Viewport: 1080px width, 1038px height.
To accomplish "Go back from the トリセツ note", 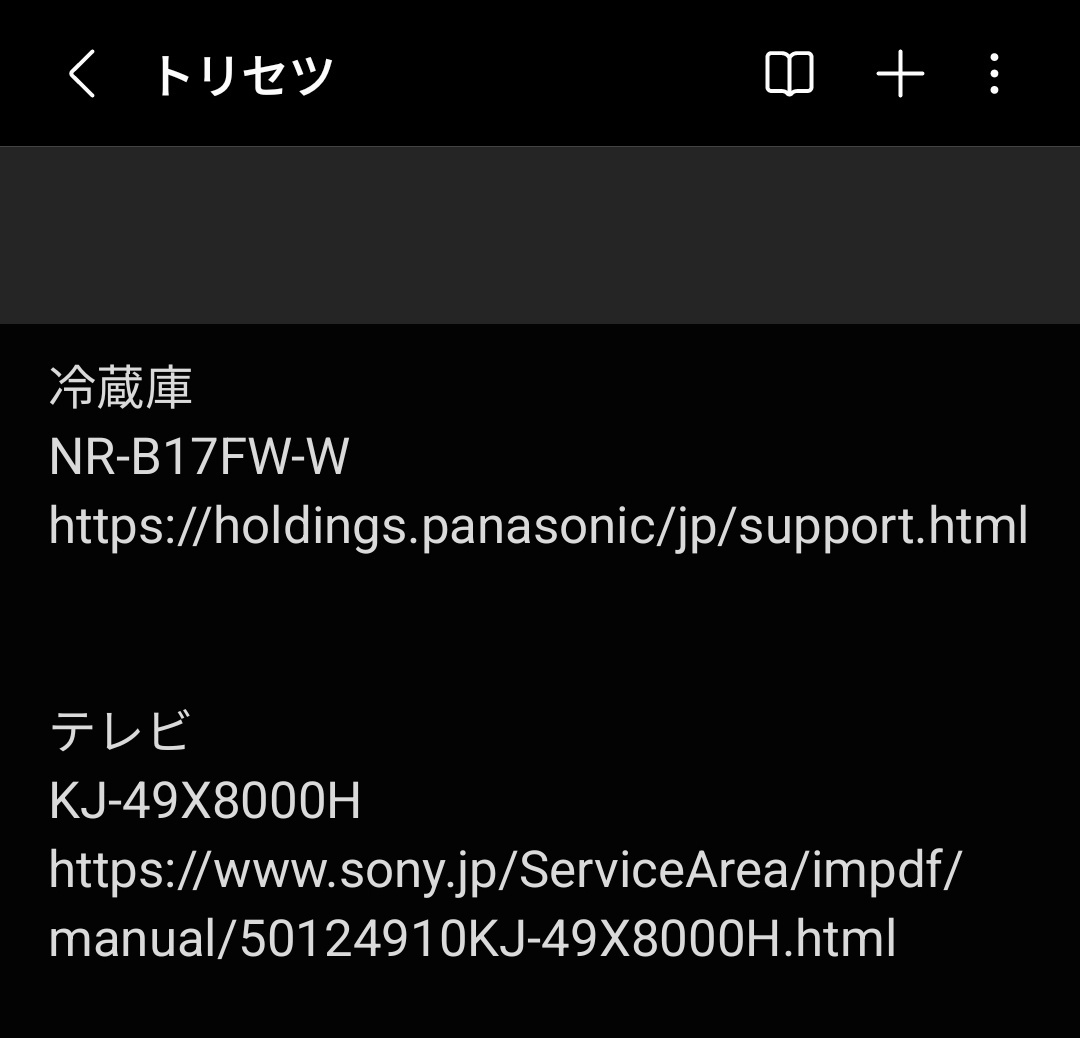I will coord(82,75).
